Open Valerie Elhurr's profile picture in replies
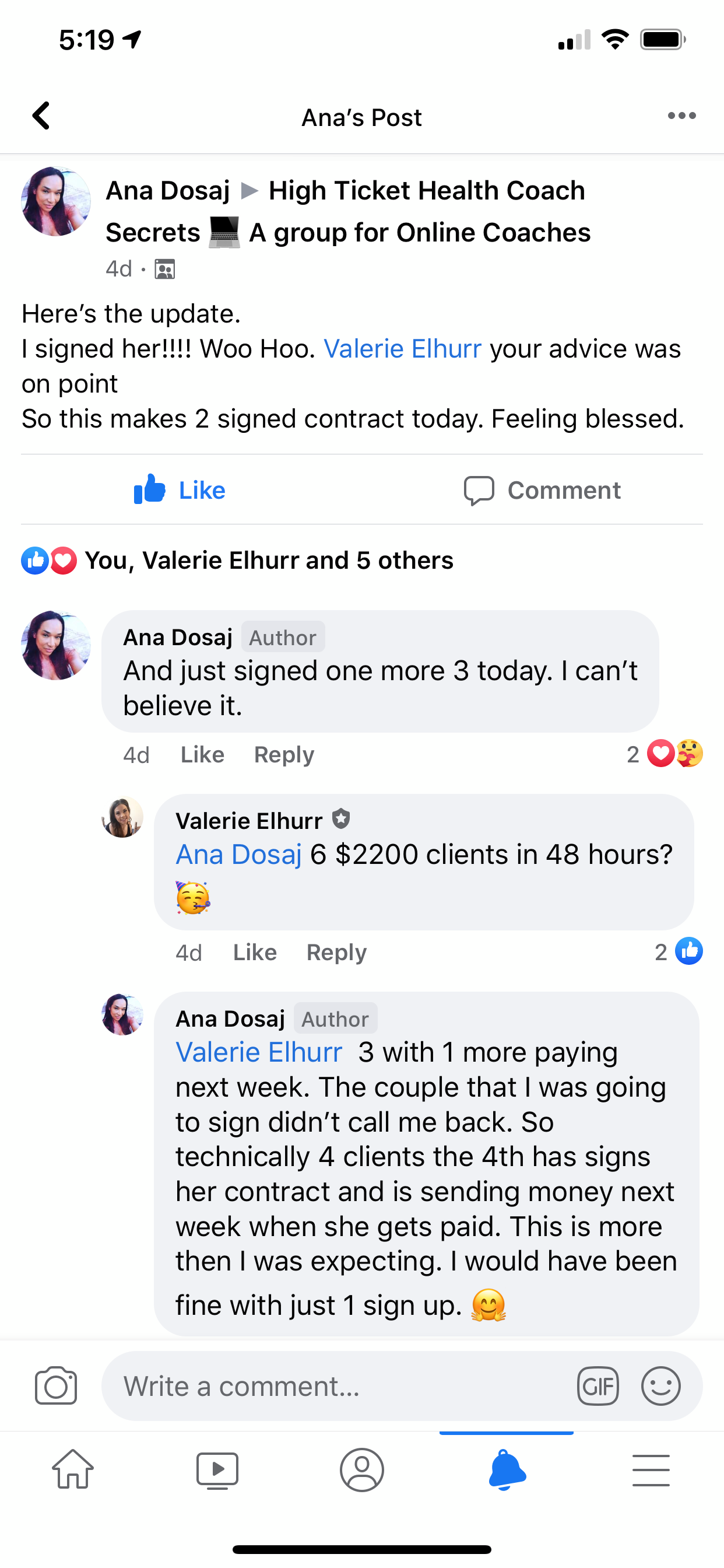 (x=122, y=817)
